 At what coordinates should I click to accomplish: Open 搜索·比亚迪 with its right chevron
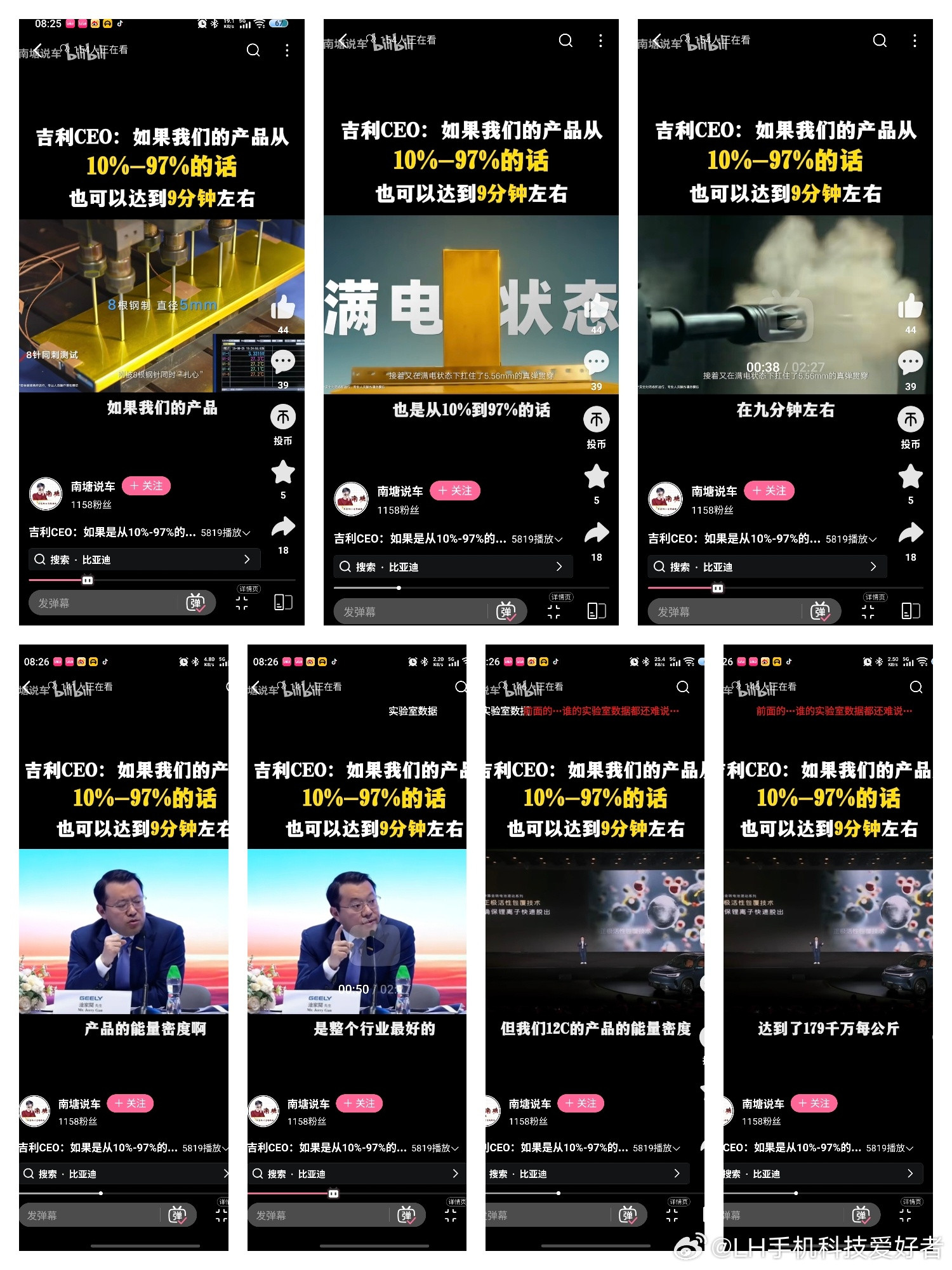coord(247,559)
